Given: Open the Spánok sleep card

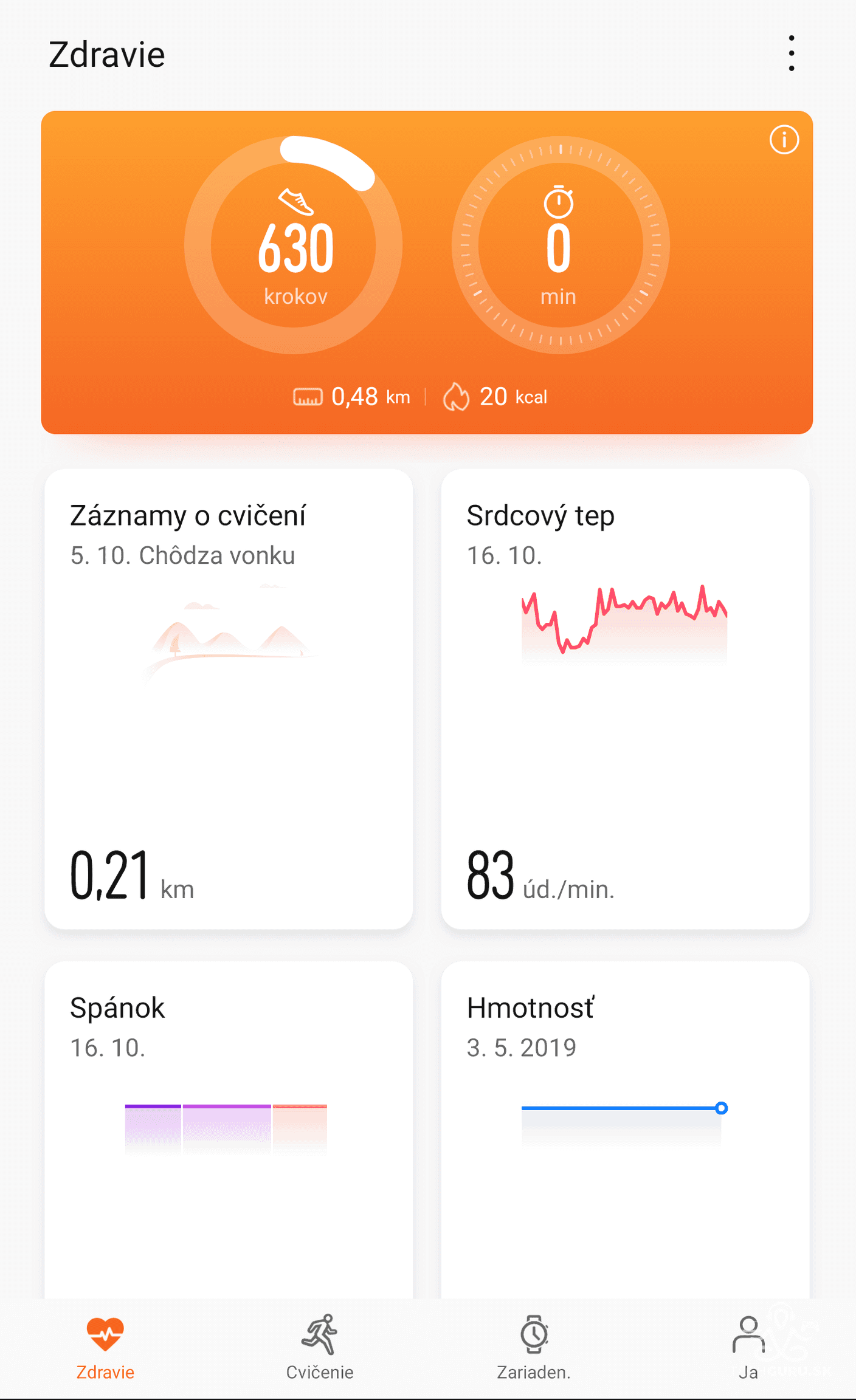Looking at the screenshot, I should click(x=229, y=1130).
